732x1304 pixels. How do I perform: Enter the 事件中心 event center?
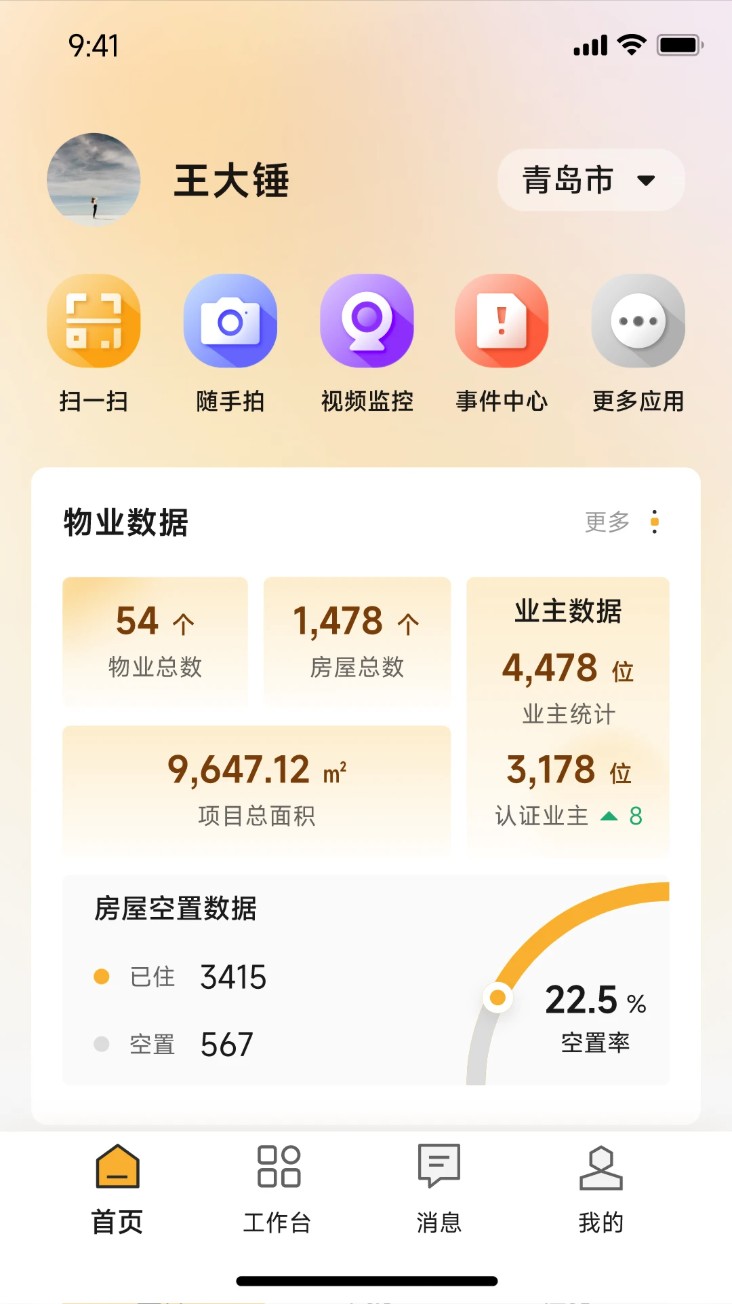[502, 341]
